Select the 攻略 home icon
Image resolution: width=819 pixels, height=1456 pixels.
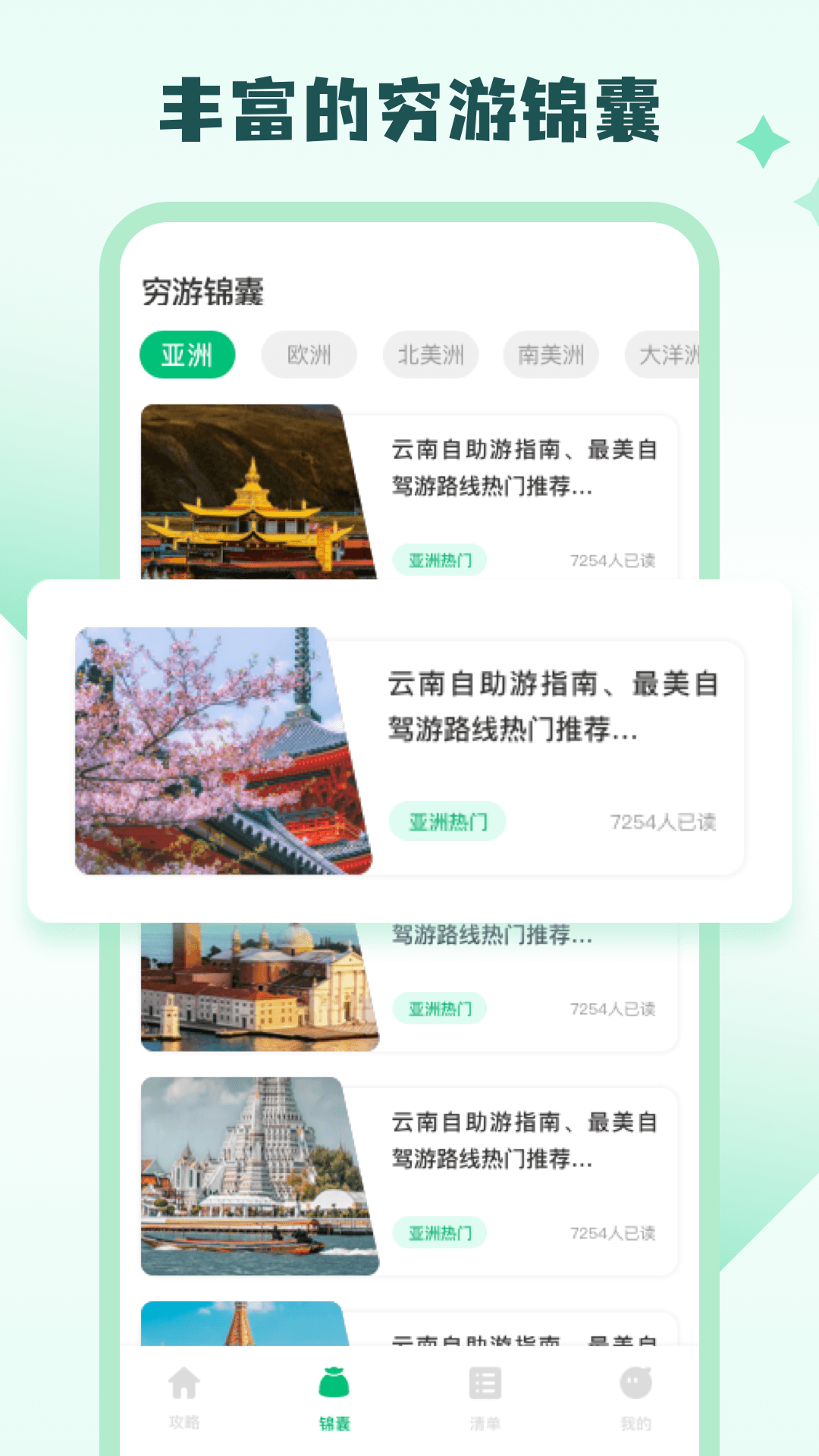point(184,1385)
